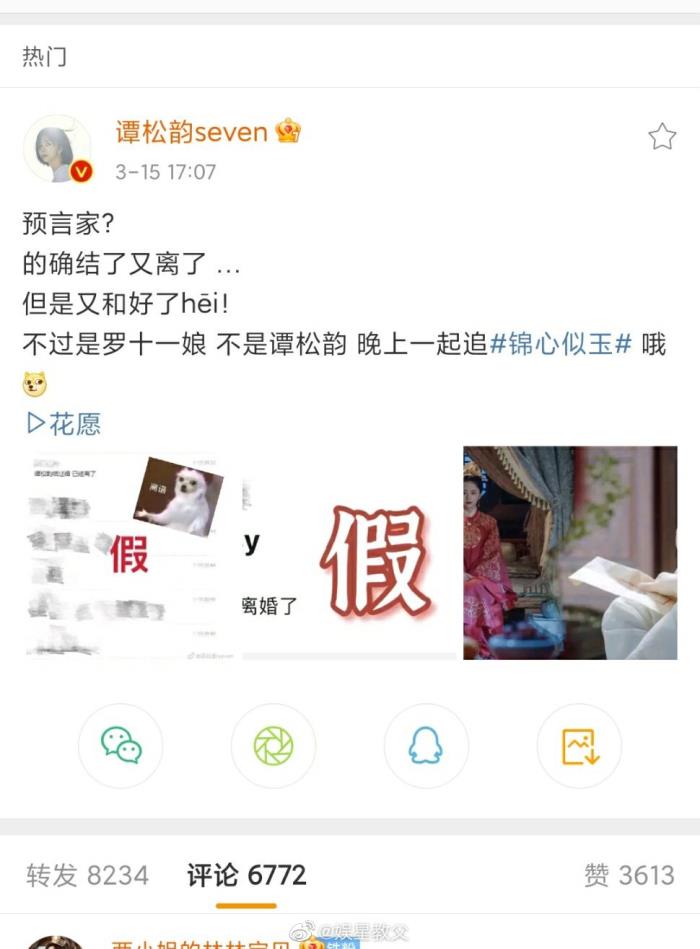Open the #锦心似玉# hashtag topic

tap(561, 345)
